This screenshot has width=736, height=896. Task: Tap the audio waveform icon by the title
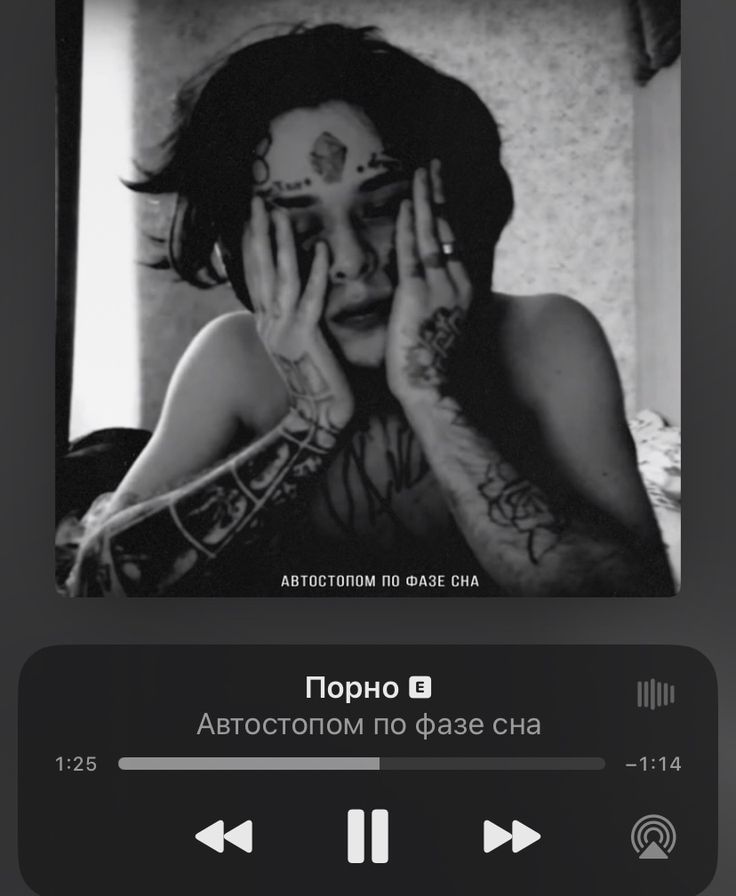(655, 693)
